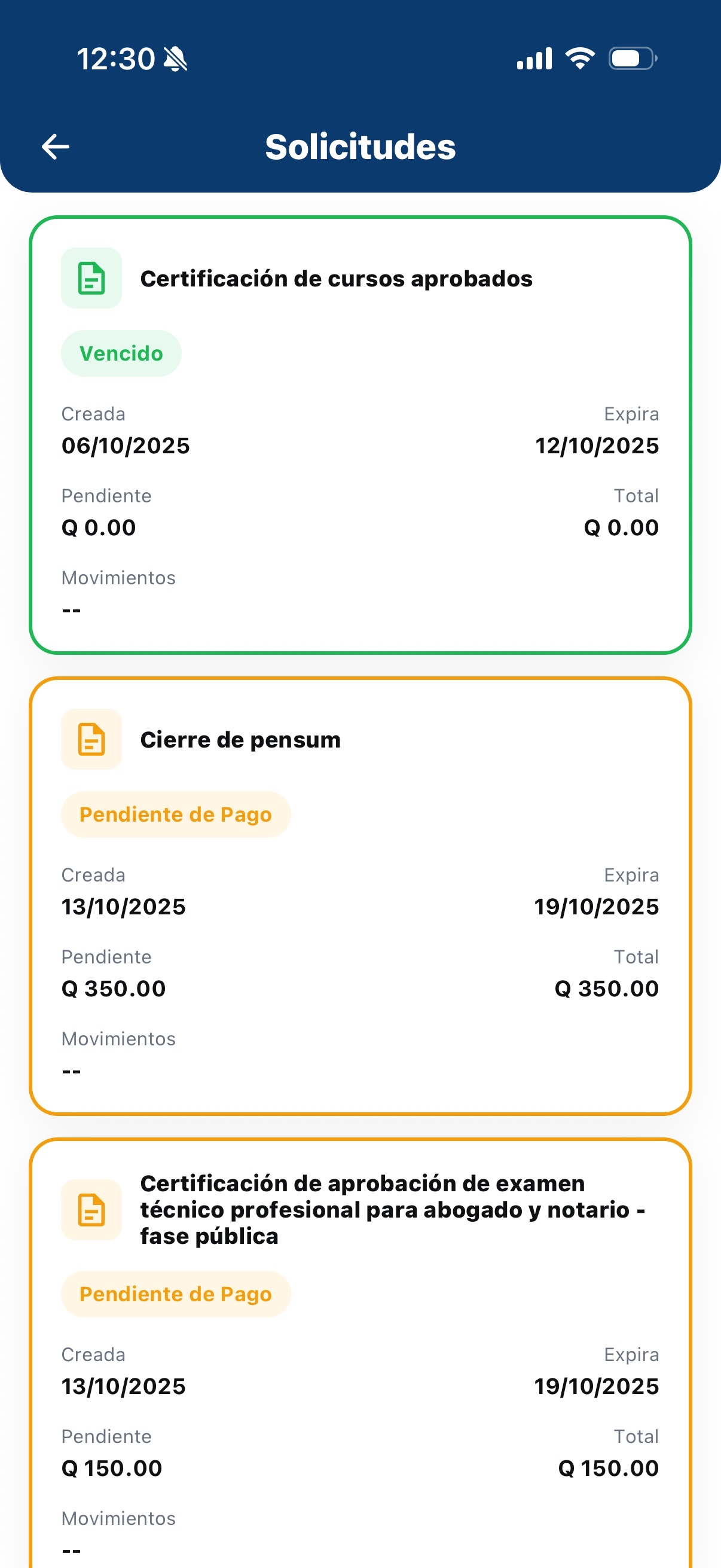Viewport: 721px width, 1568px height.
Task: Select the Vencido status badge
Action: (121, 353)
